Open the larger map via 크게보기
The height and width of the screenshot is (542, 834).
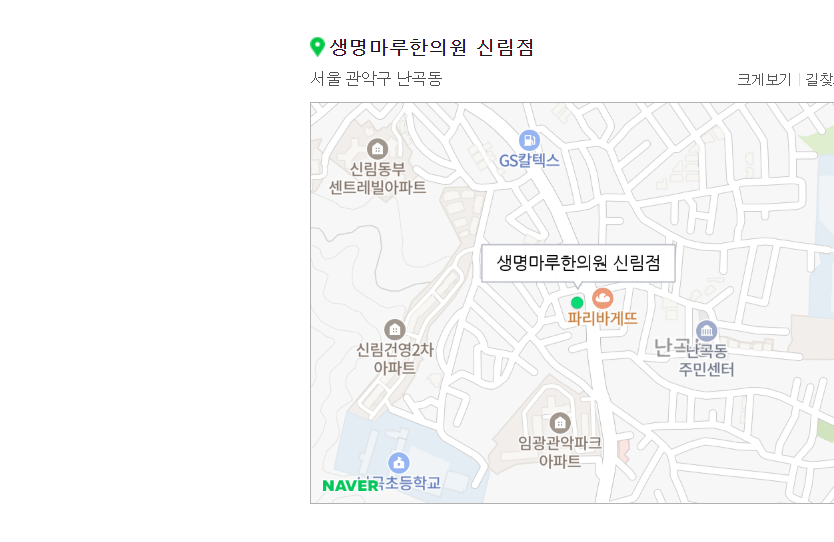click(x=764, y=79)
